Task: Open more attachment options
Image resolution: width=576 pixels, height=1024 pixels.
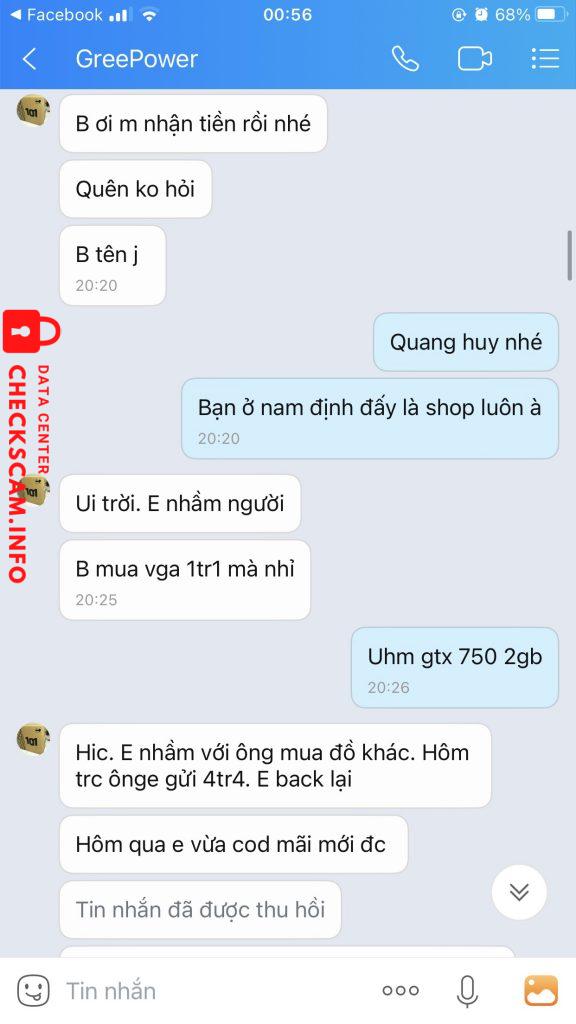Action: [400, 991]
